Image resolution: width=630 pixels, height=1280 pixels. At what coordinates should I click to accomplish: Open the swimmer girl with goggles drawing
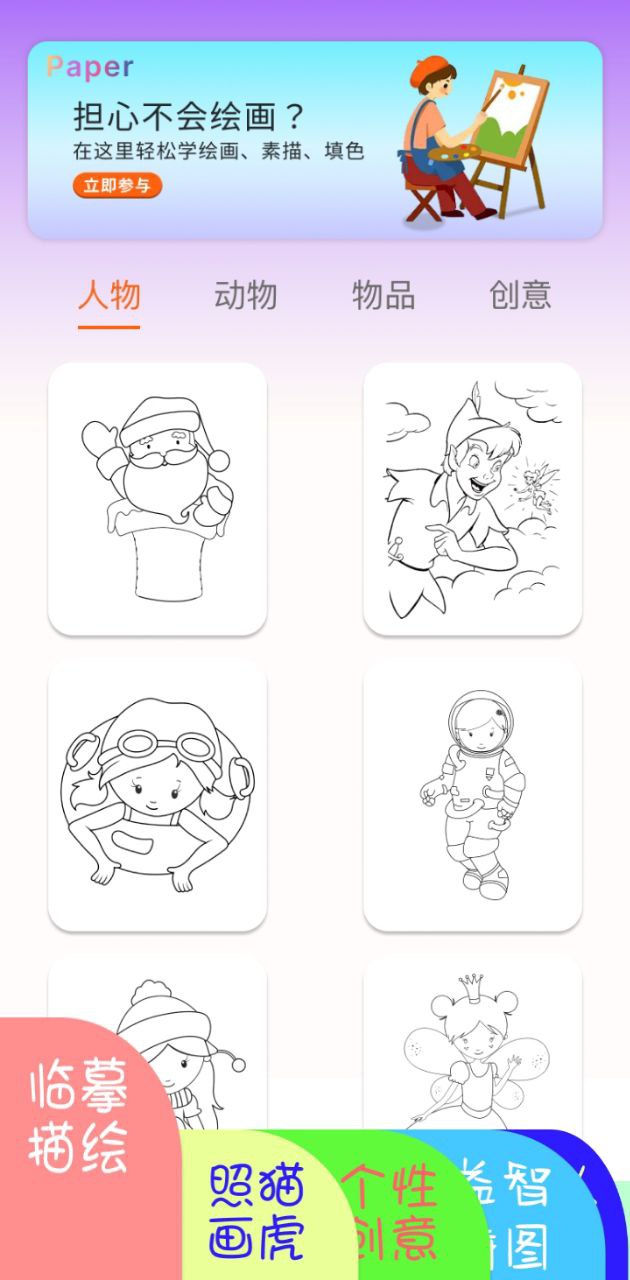(x=157, y=794)
